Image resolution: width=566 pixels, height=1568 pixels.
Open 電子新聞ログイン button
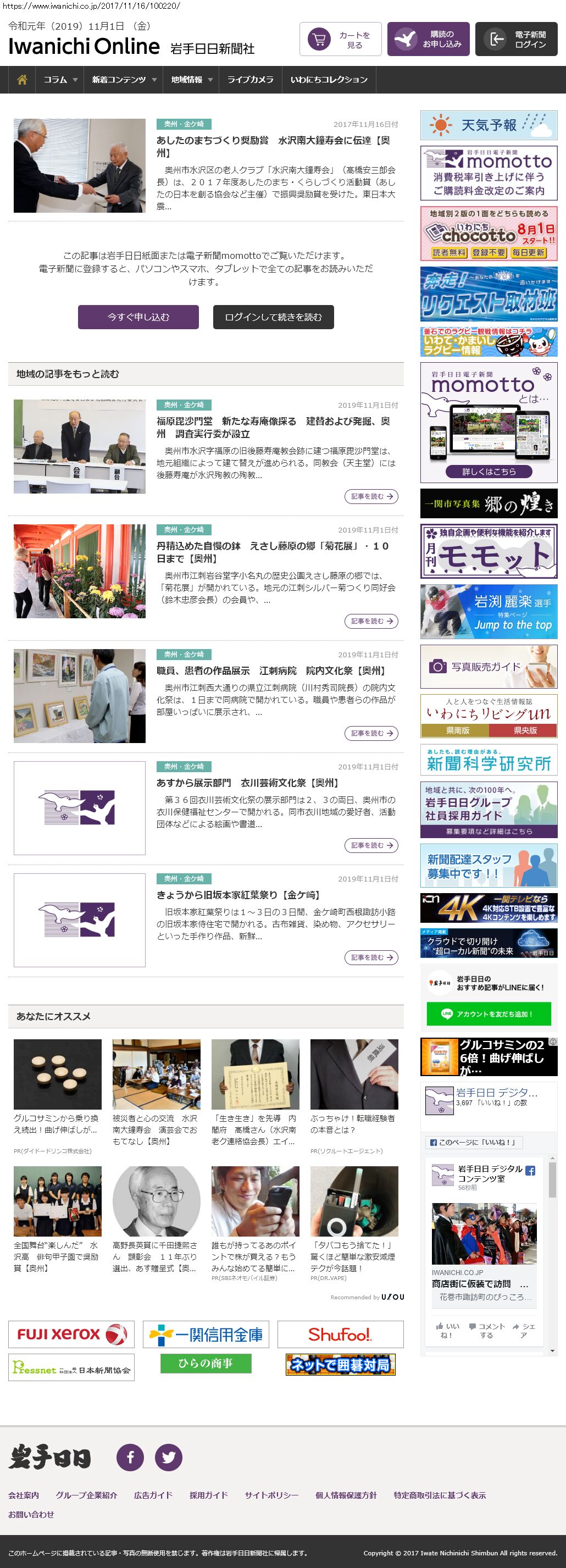point(516,40)
